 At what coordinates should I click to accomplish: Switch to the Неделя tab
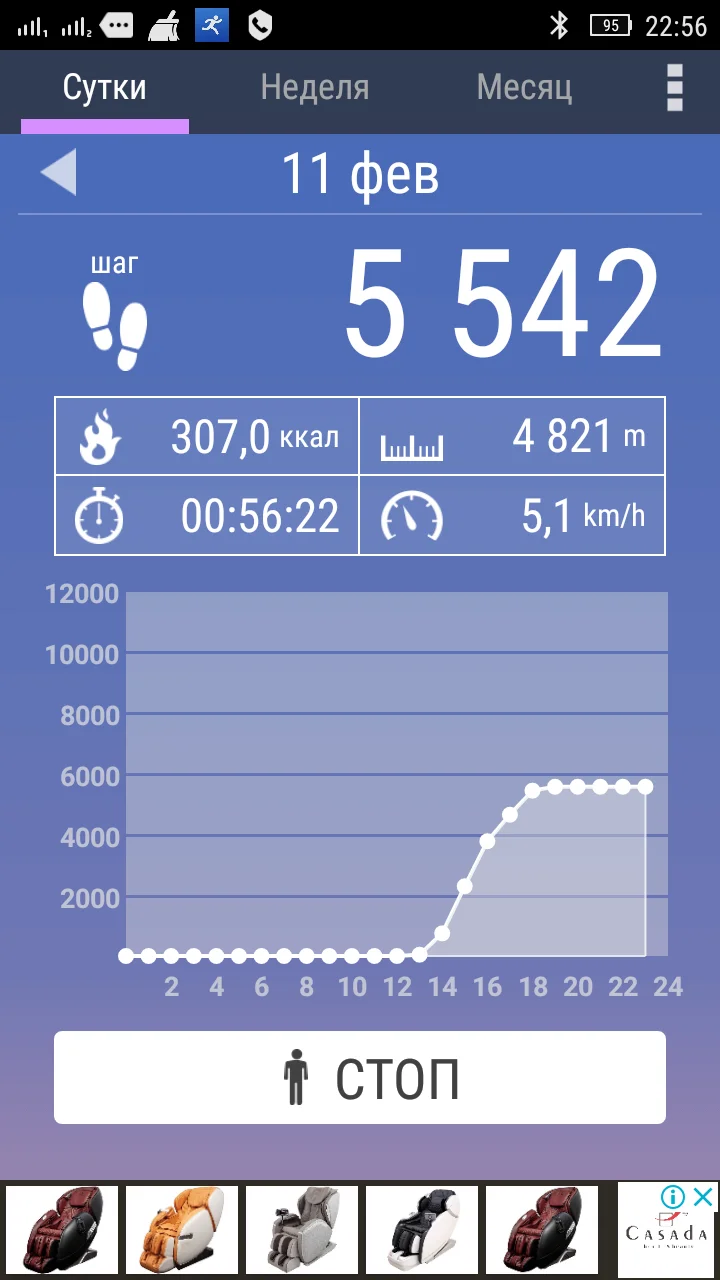pos(315,89)
